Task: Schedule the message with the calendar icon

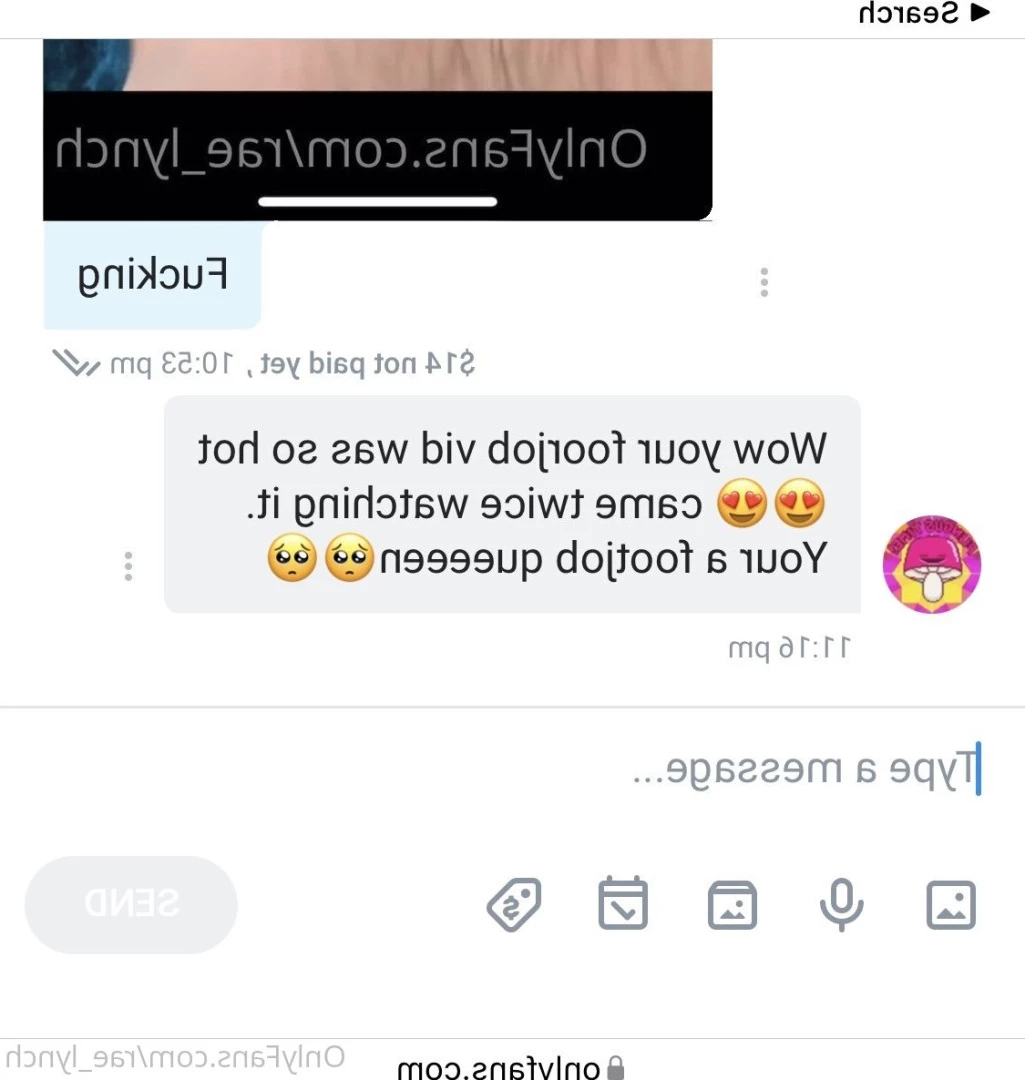Action: (x=623, y=904)
